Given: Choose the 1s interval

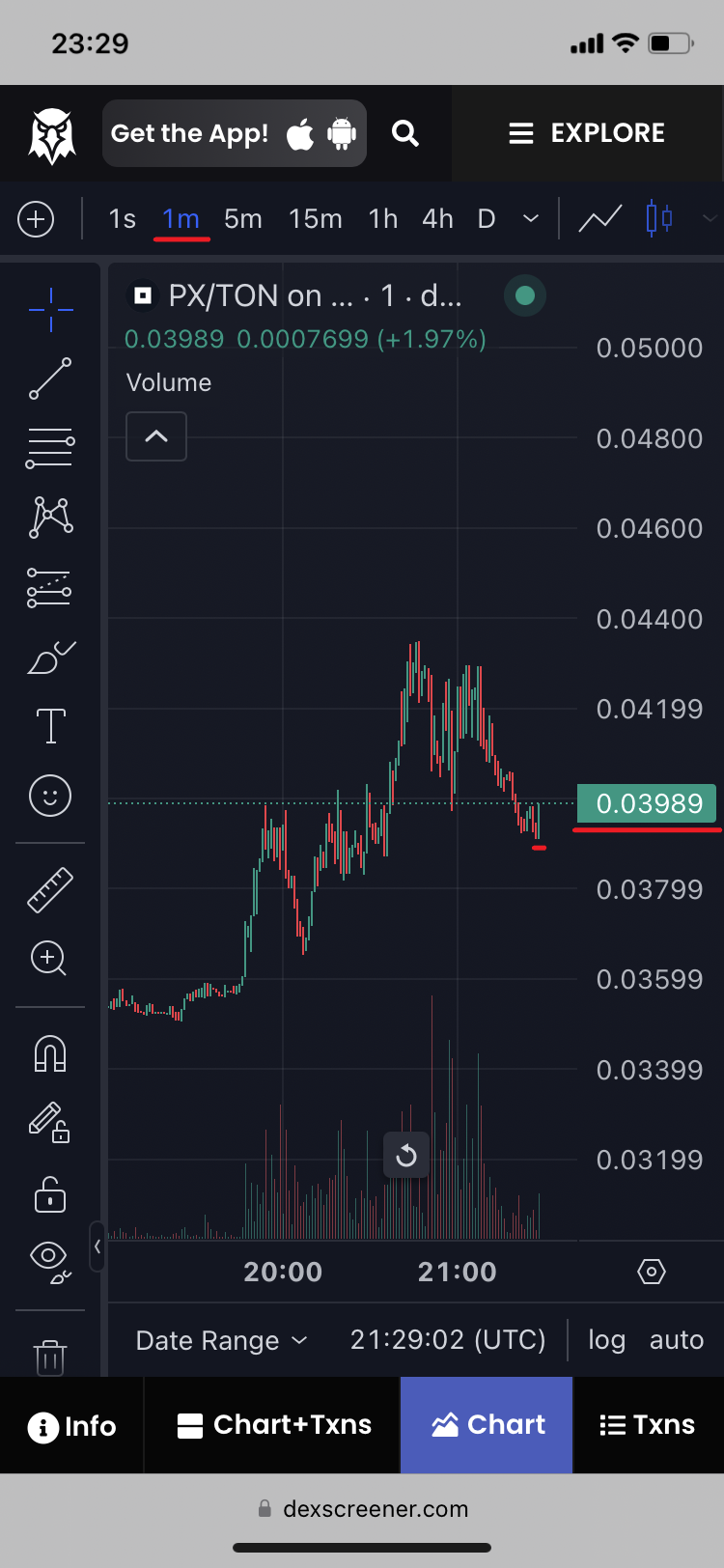Looking at the screenshot, I should (x=122, y=219).
